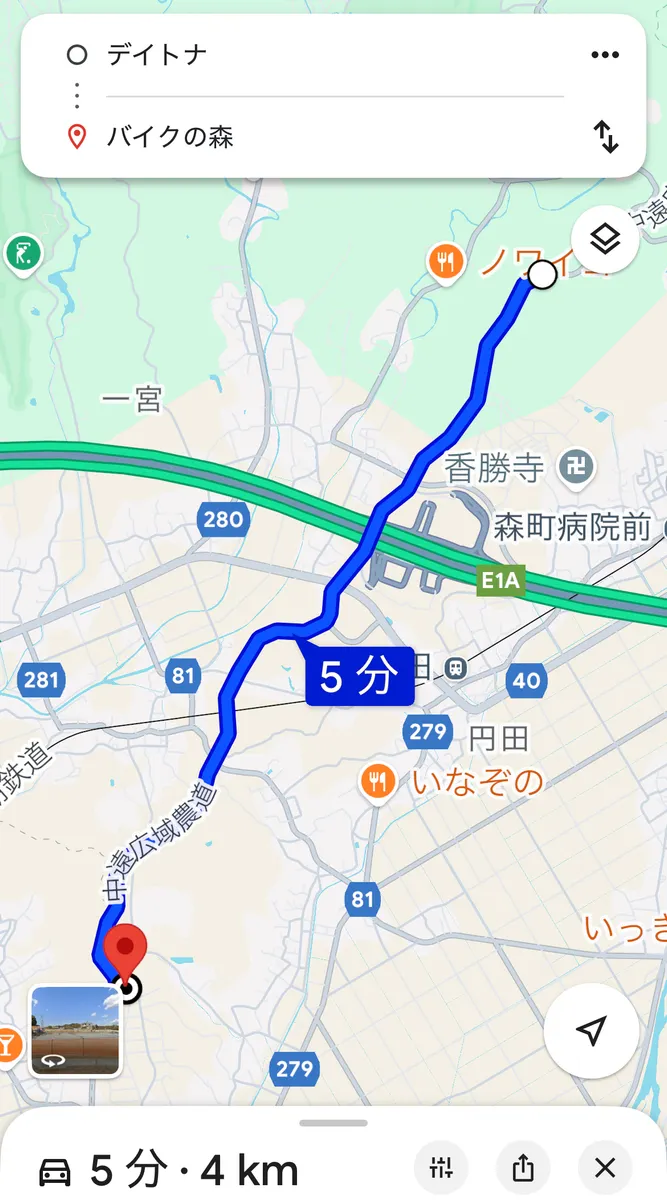This screenshot has height=1200, width=667.
Task: Edit the starting point デイトナ
Action: click(300, 55)
